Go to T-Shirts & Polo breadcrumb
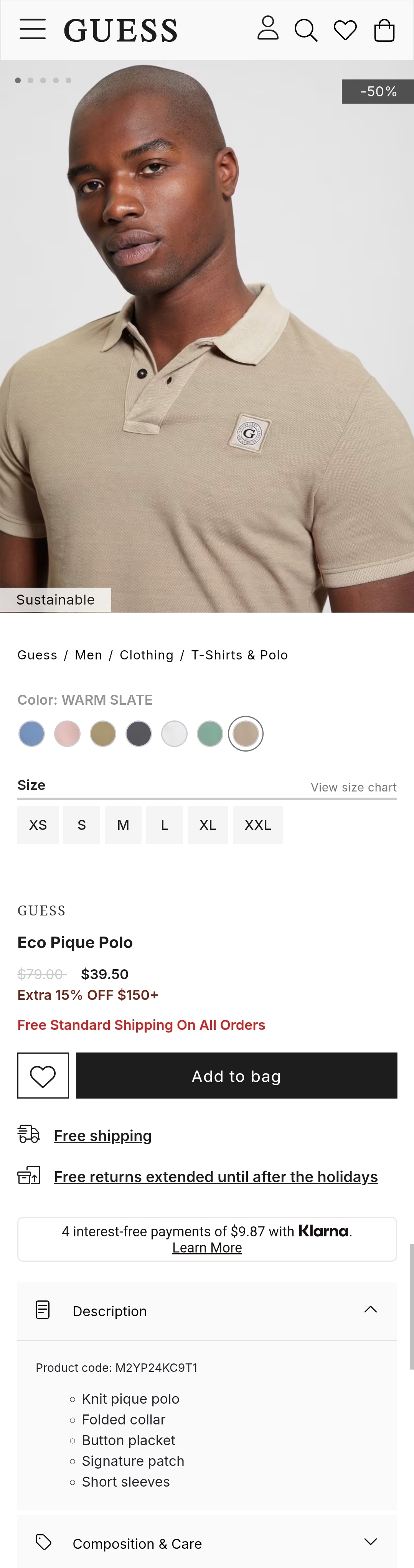414x1568 pixels. point(239,655)
